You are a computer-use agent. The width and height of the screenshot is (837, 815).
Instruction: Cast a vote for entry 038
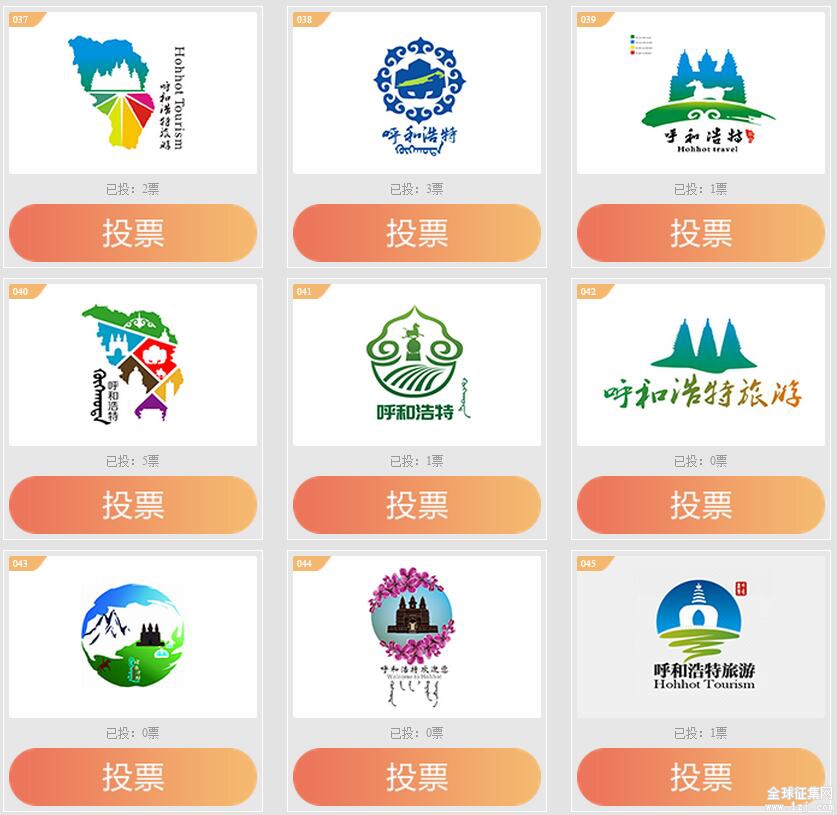tap(417, 233)
